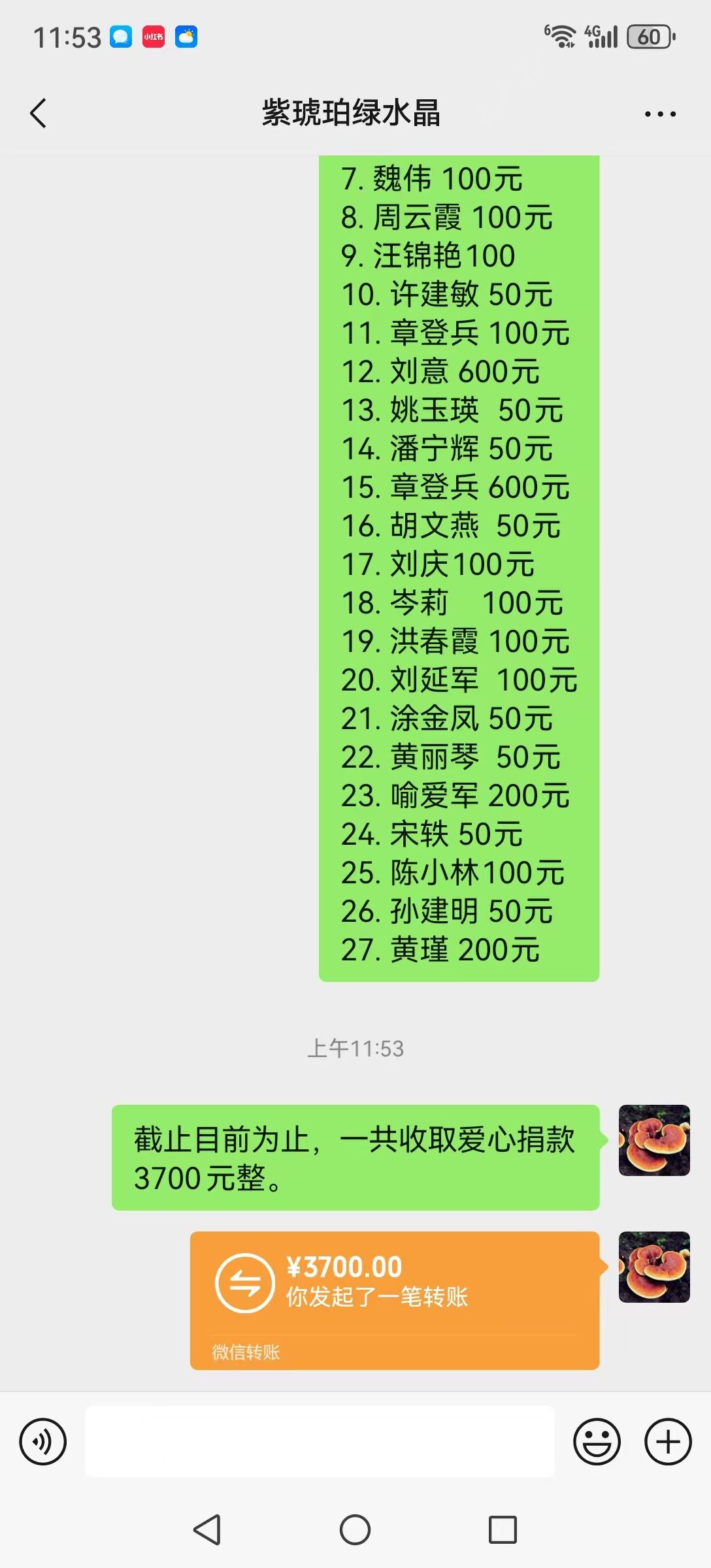The height and width of the screenshot is (1568, 711).
Task: Open the ¥3700.00 WeChat transfer message
Action: click(394, 1299)
